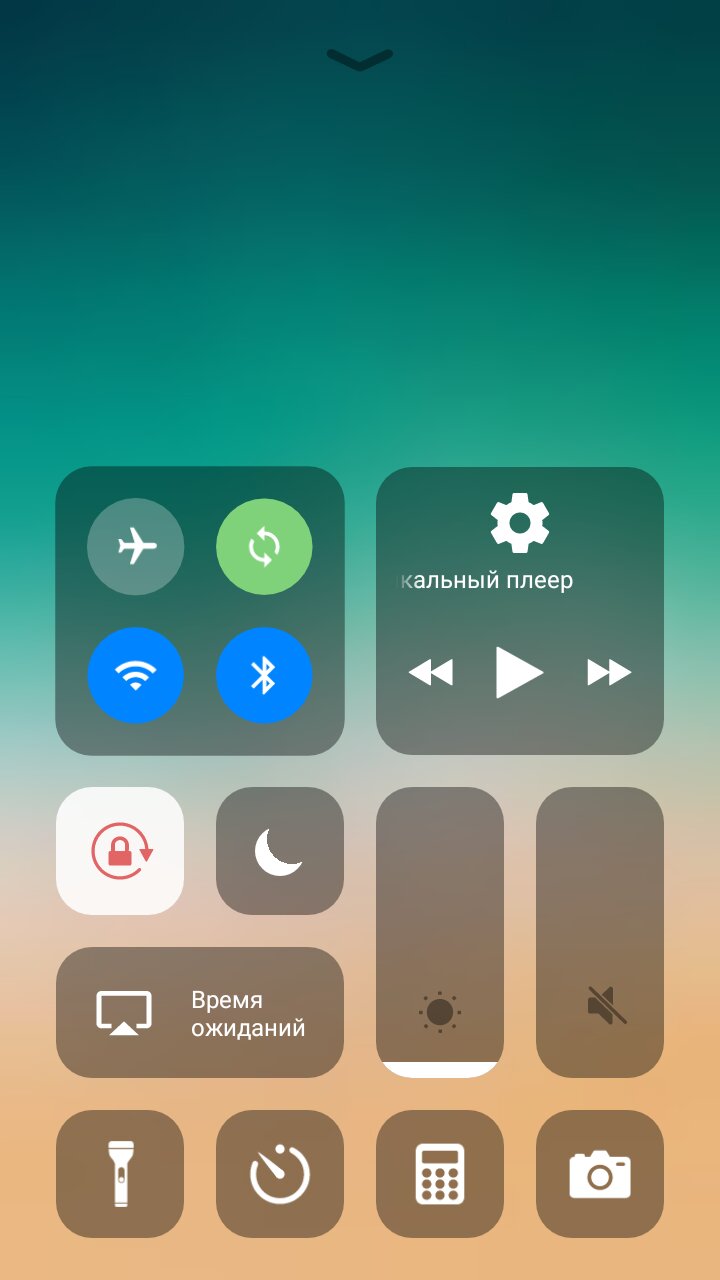
Task: Open the timer
Action: click(x=280, y=1174)
